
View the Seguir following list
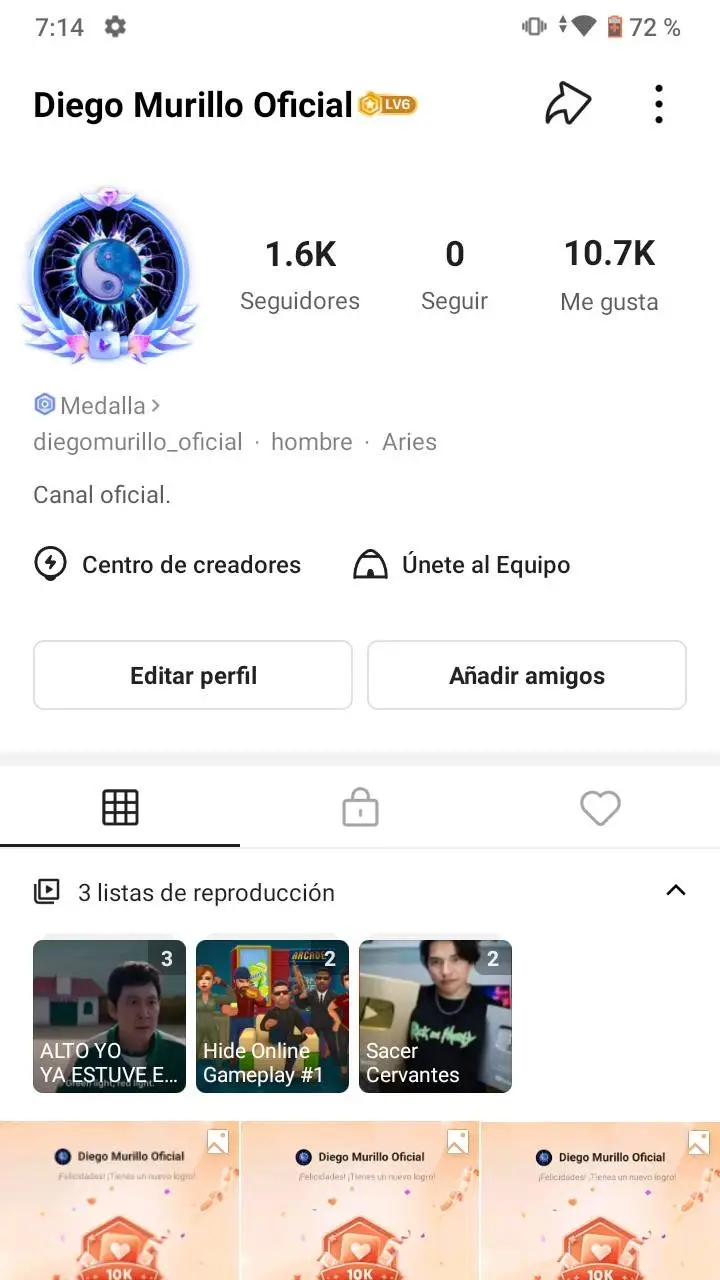point(454,275)
